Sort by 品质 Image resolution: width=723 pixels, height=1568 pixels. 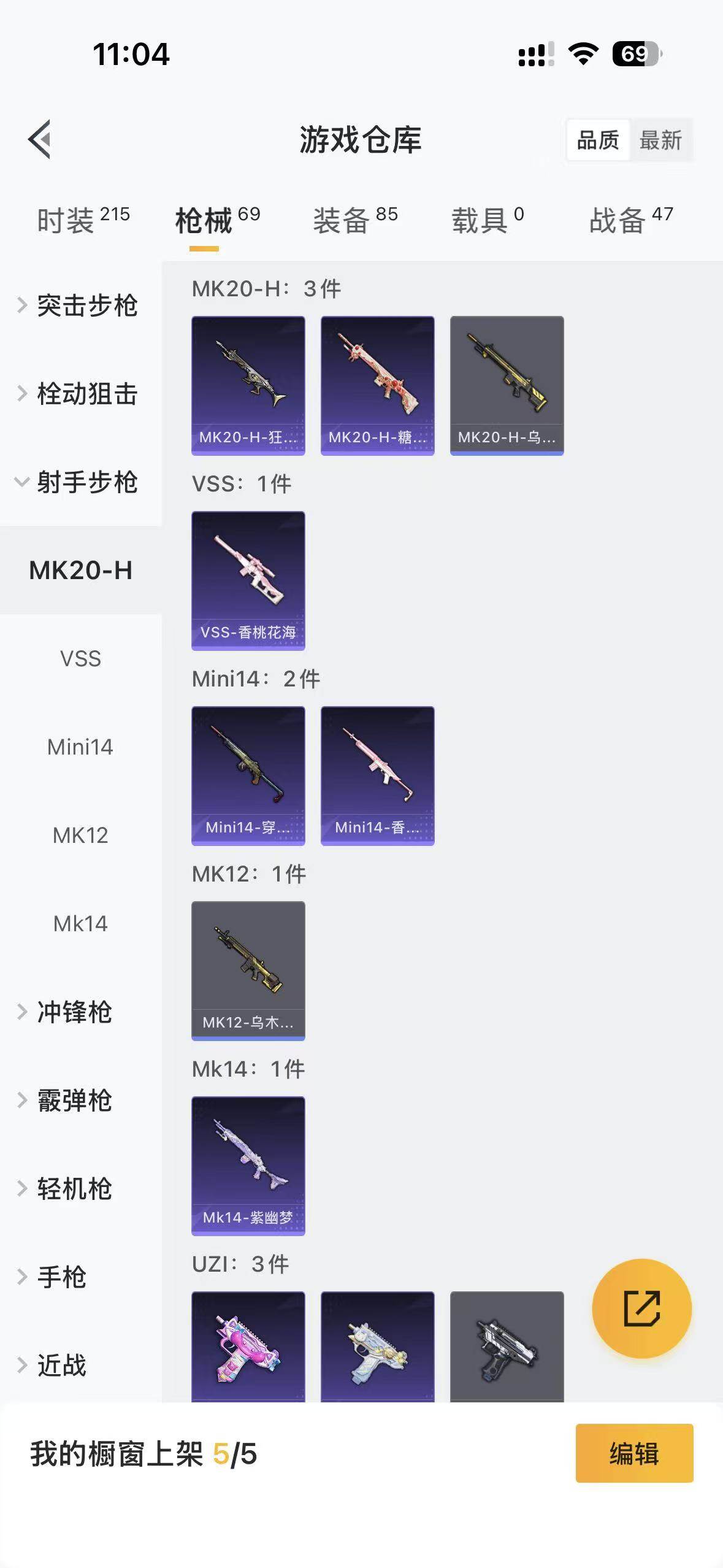[598, 140]
